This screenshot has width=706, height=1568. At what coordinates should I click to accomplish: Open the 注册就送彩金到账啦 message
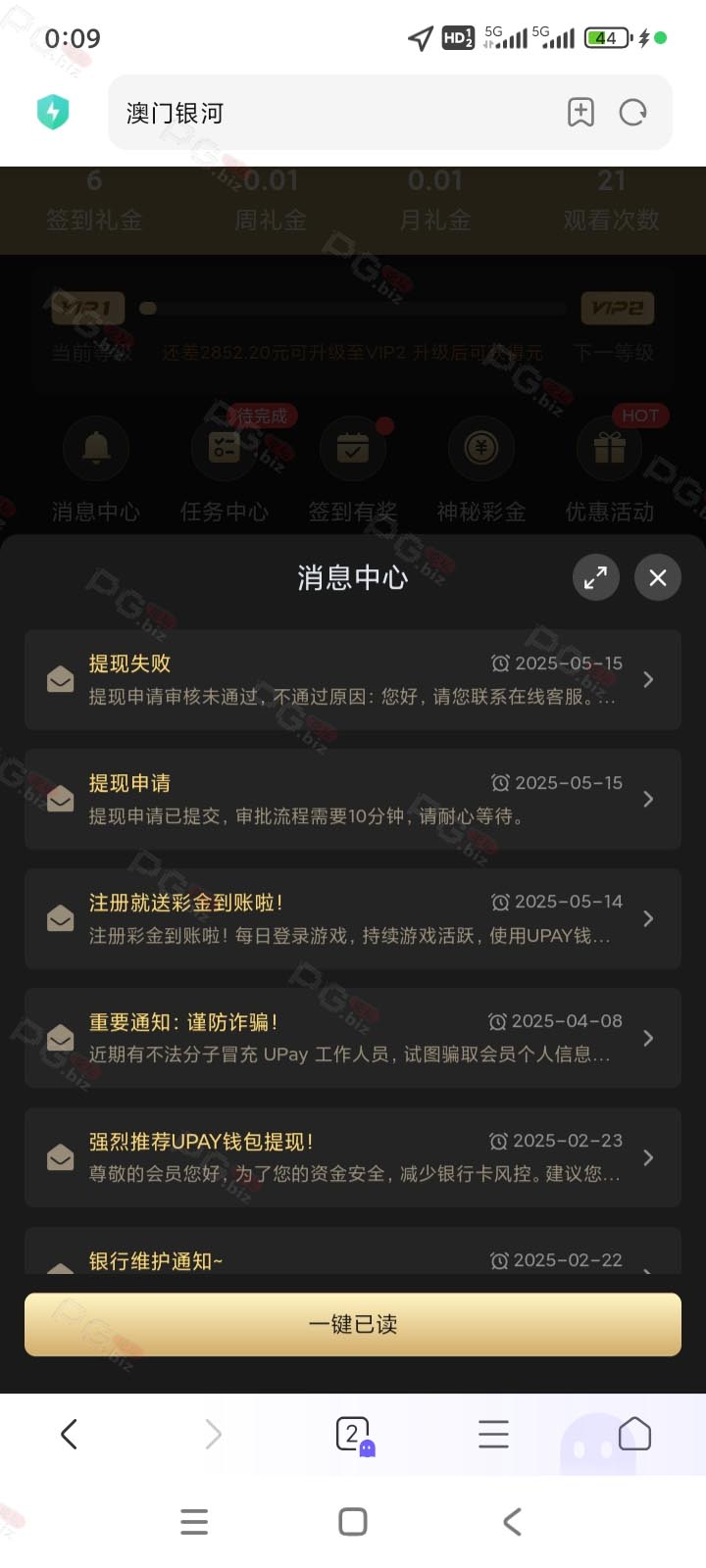(x=353, y=919)
